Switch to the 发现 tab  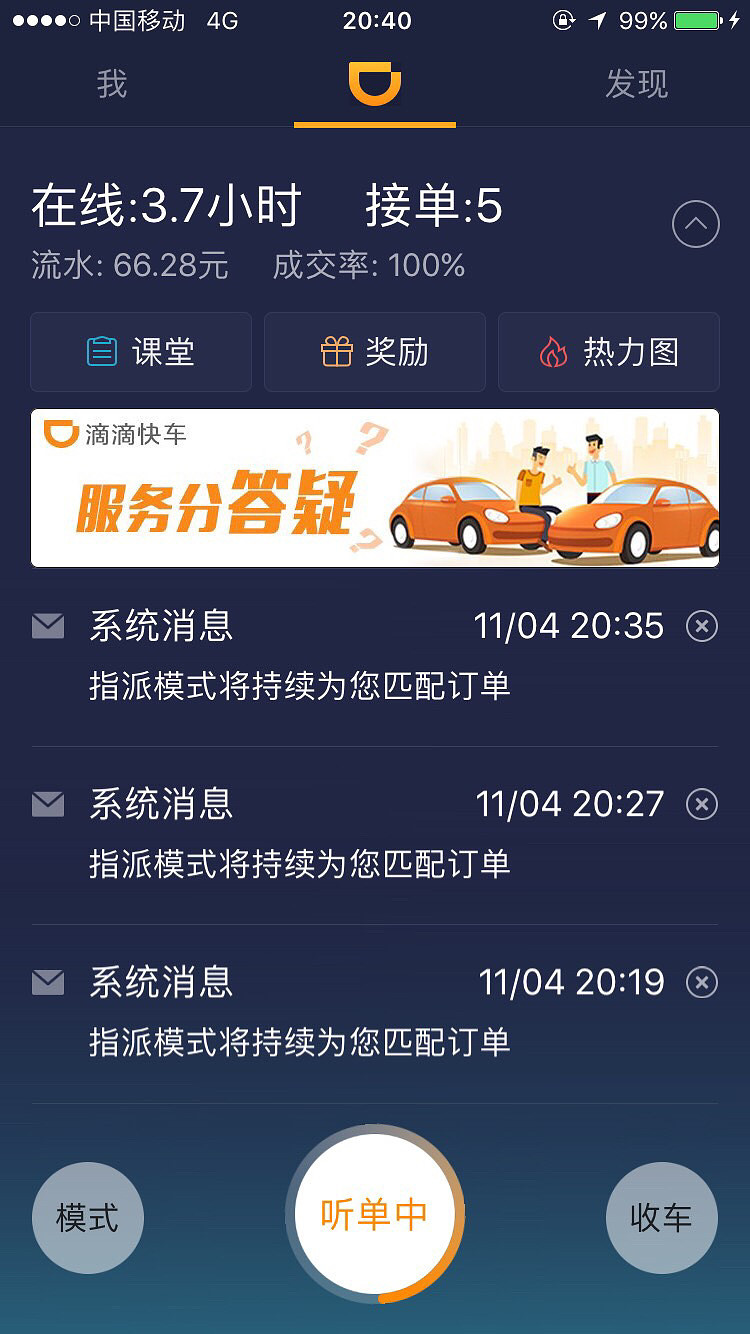coord(636,84)
